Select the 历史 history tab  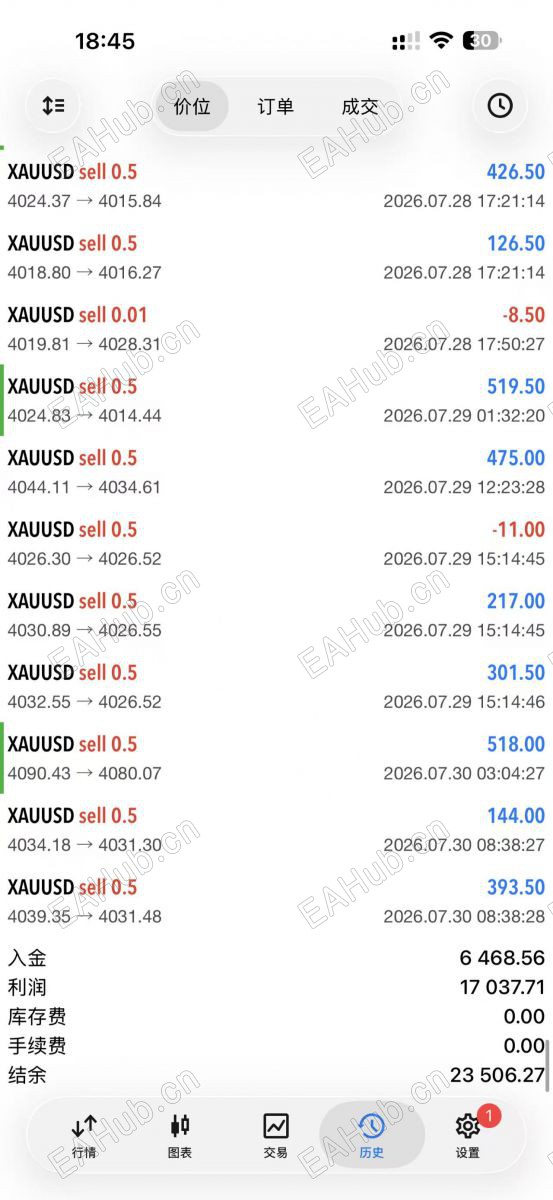pyautogui.click(x=372, y=1136)
